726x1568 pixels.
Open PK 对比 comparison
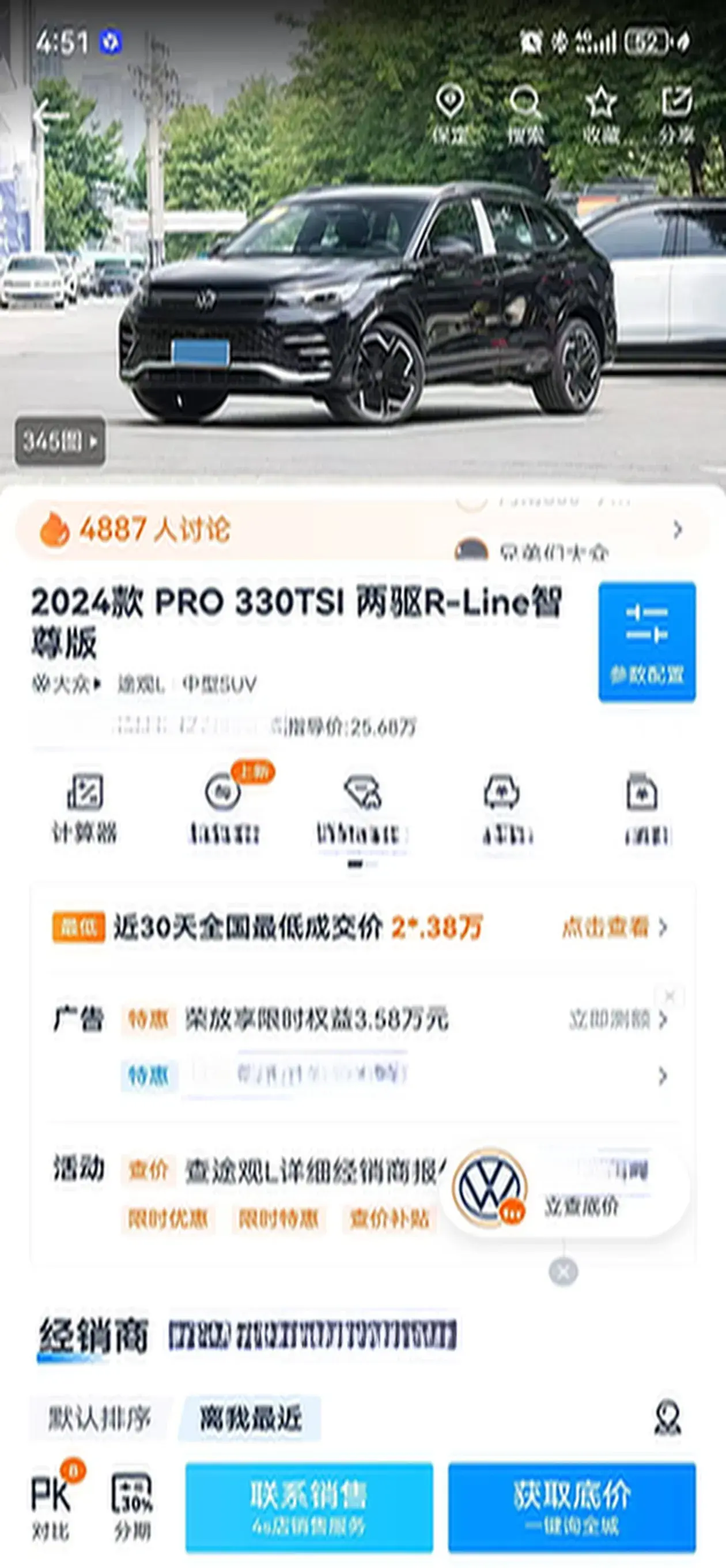51,1505
